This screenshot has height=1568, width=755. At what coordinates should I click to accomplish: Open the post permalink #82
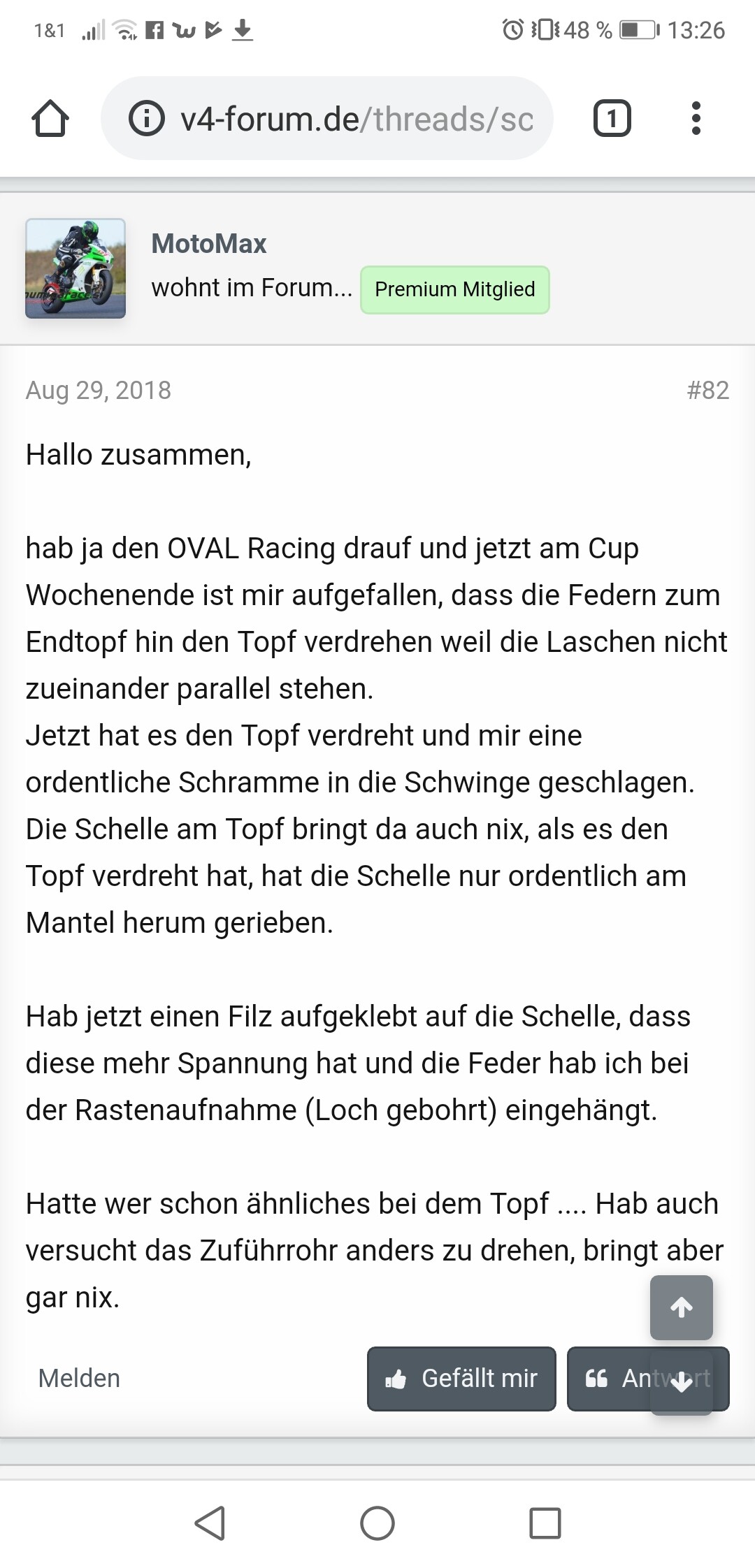707,390
